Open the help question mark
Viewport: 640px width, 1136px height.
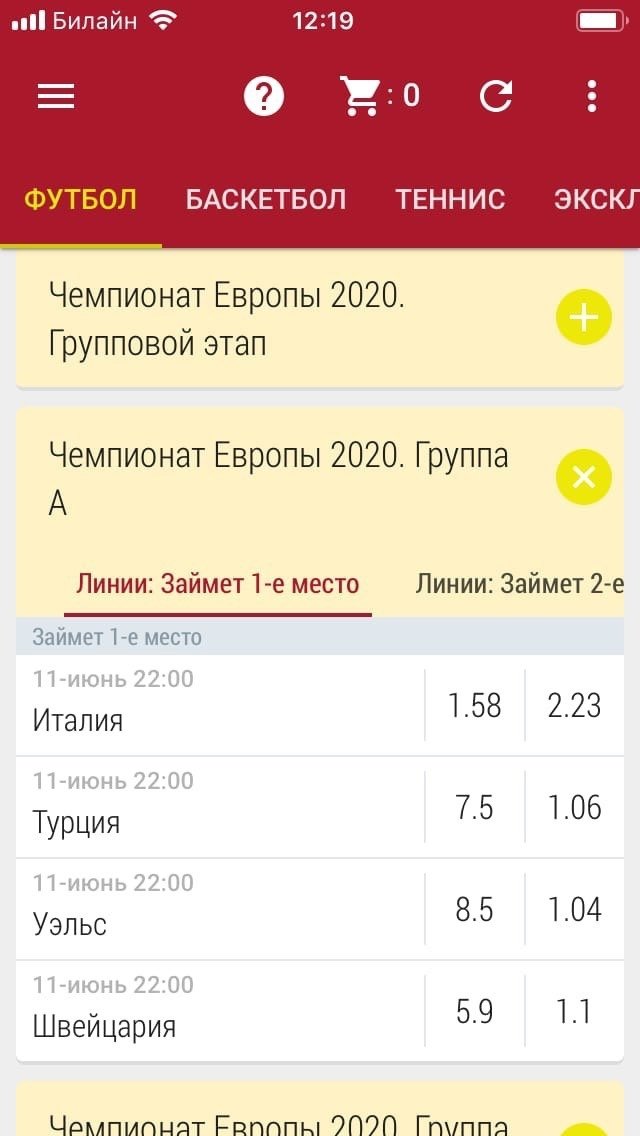pyautogui.click(x=264, y=96)
